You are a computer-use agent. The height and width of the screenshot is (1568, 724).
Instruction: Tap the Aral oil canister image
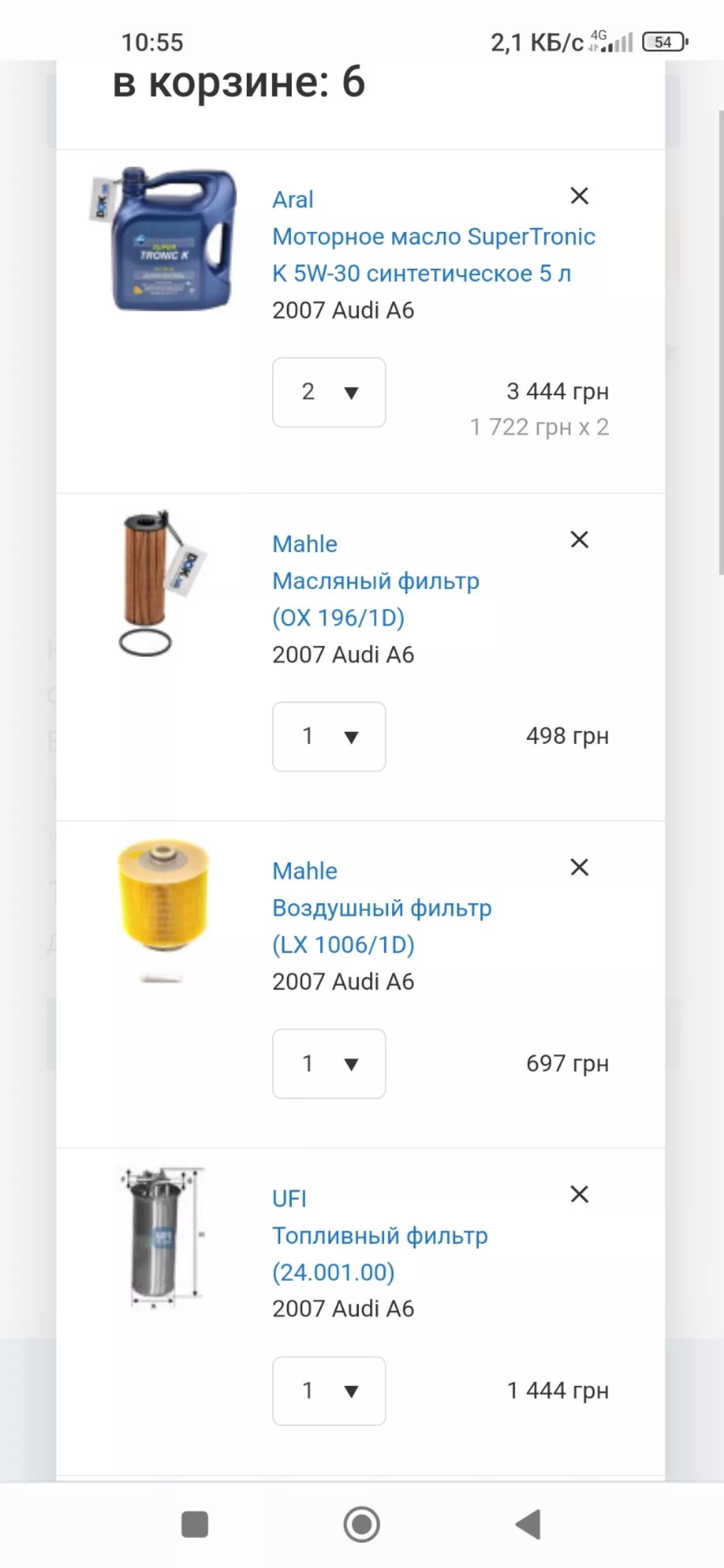163,238
